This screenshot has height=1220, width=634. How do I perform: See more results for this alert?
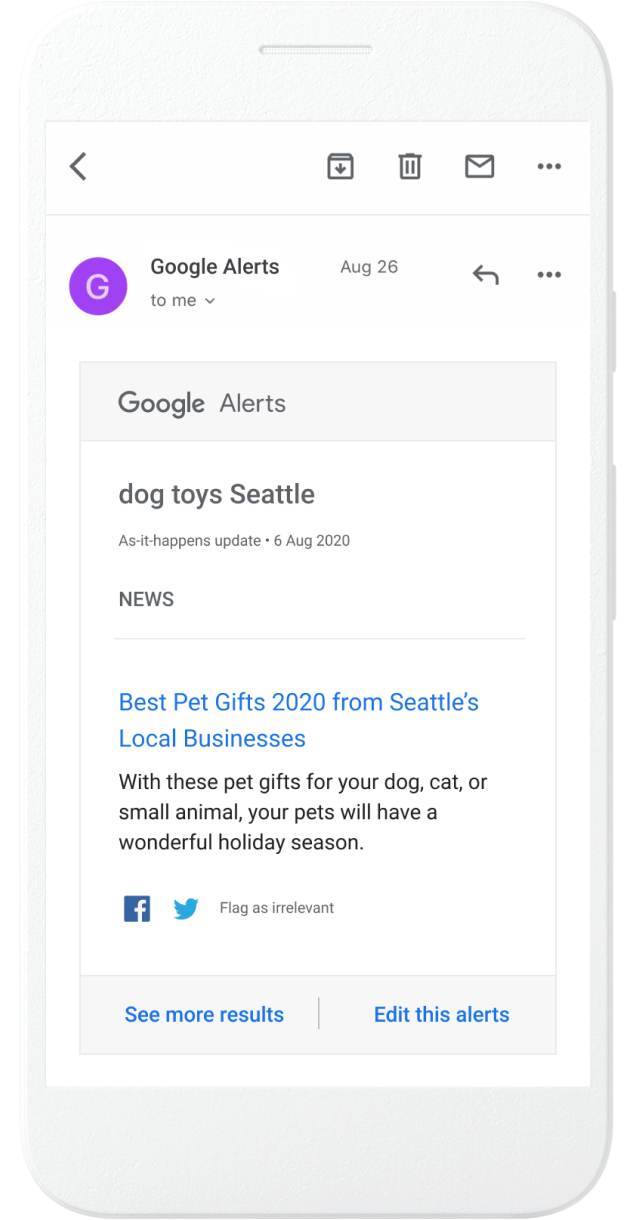tap(204, 1014)
